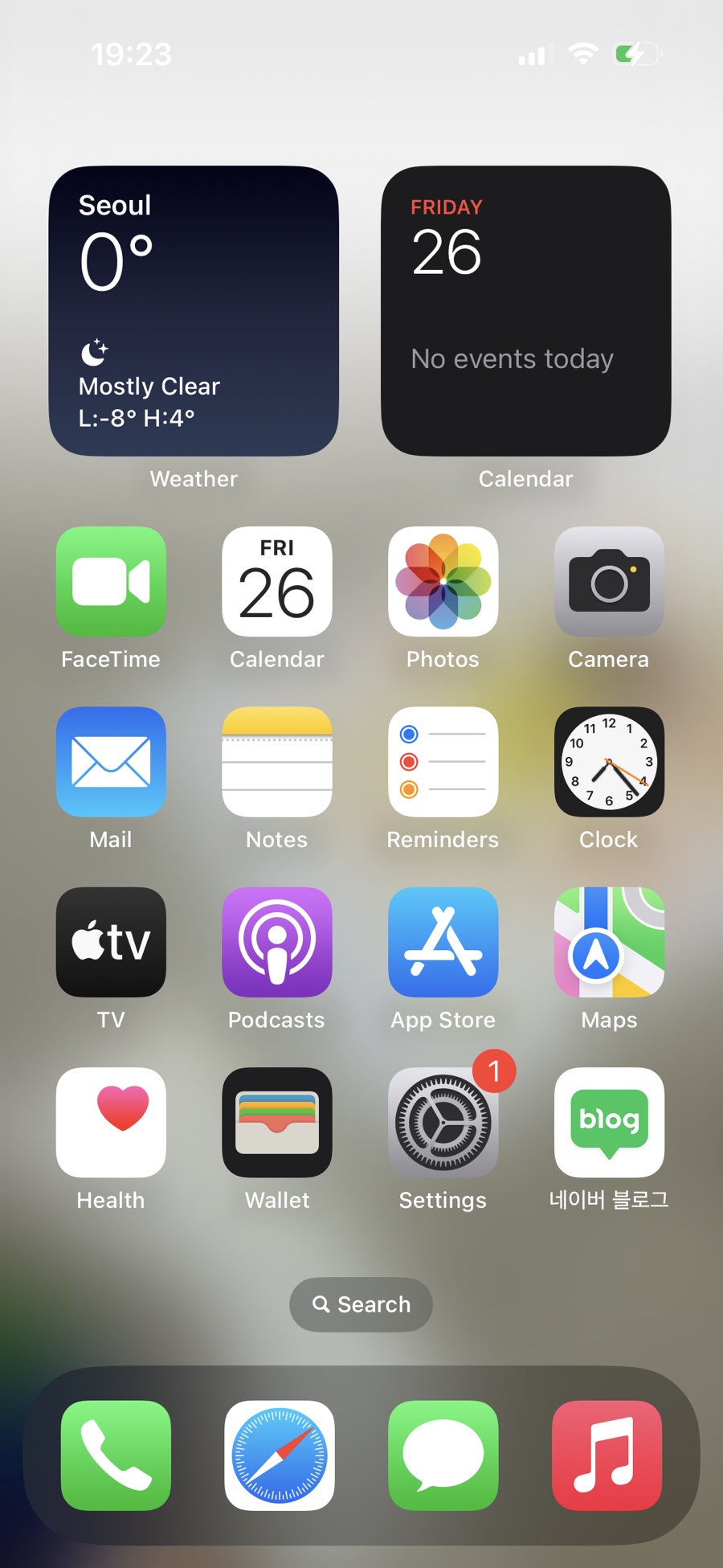
Task: Open the Health app
Action: coord(111,1122)
